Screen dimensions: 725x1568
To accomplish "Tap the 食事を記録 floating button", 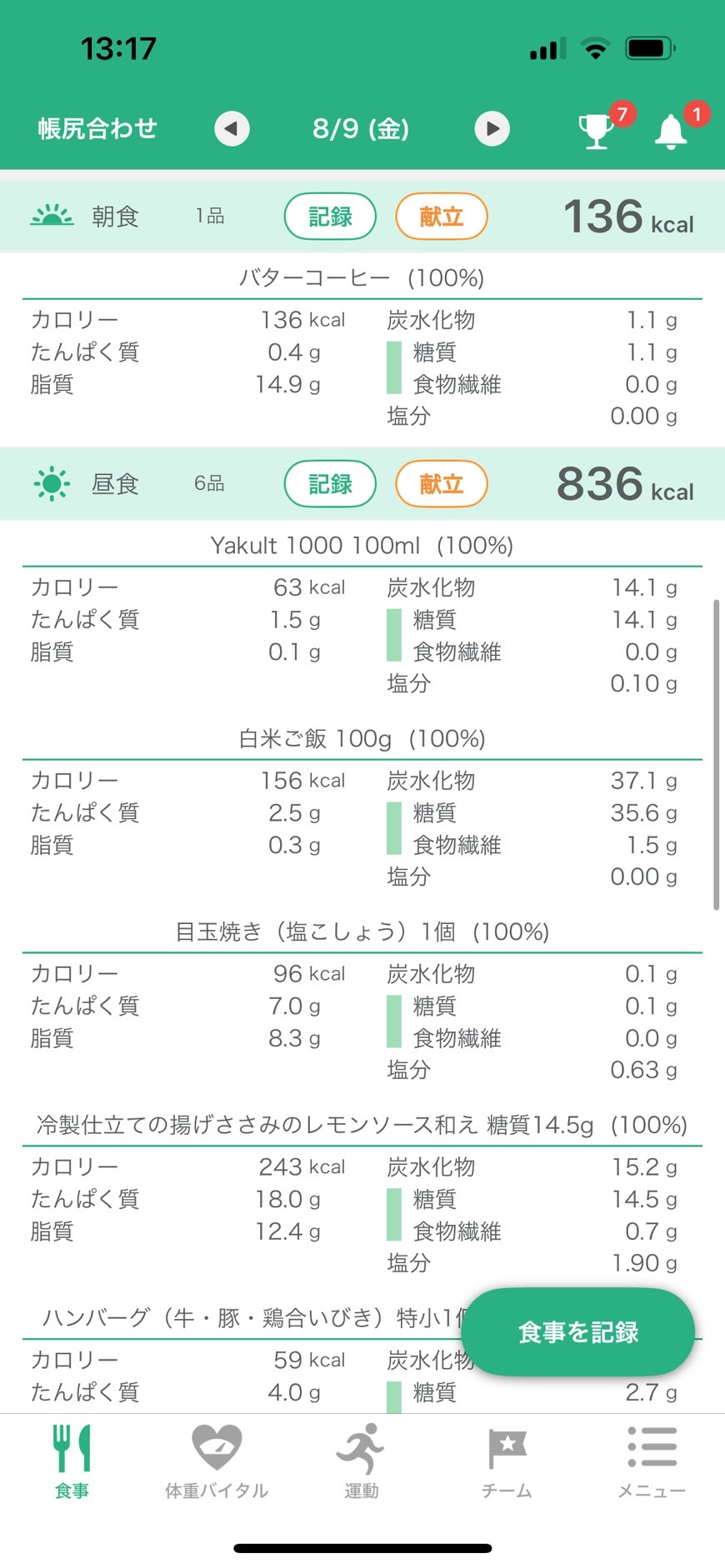I will click(x=577, y=1332).
